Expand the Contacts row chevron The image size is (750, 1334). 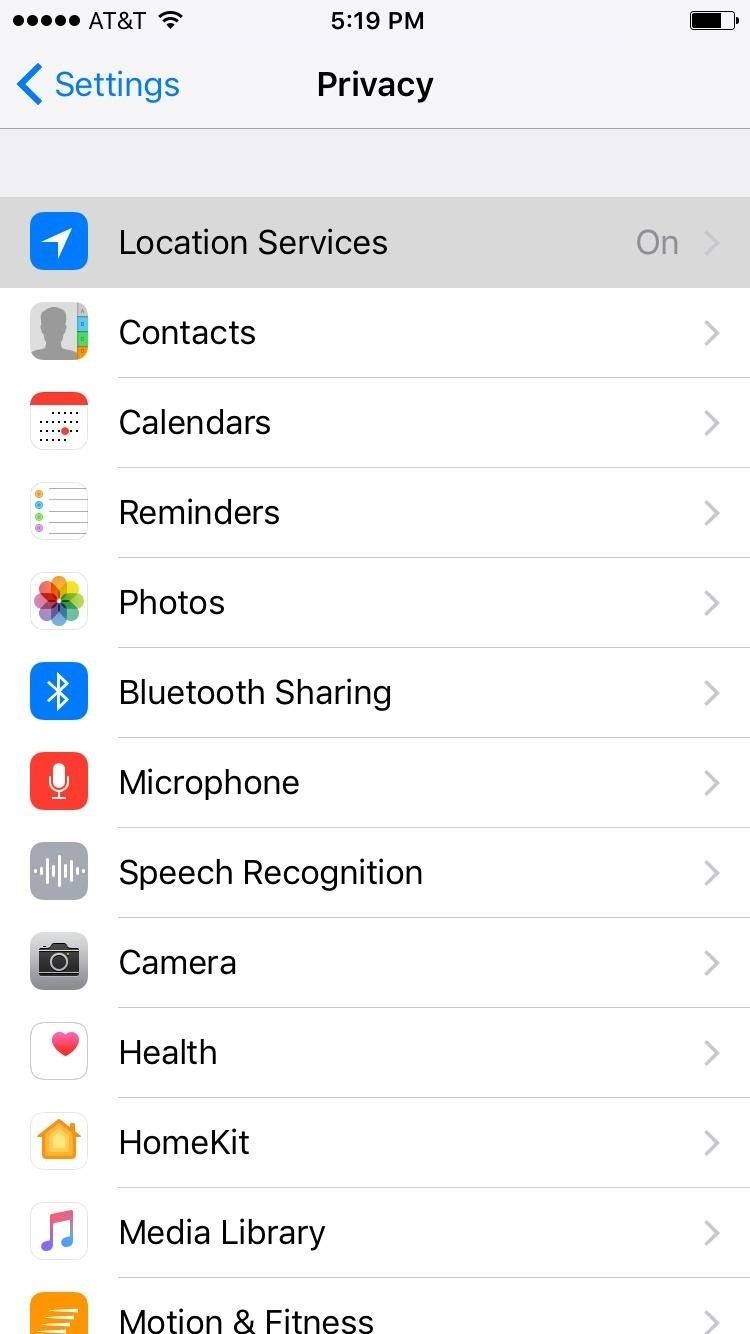[x=711, y=332]
